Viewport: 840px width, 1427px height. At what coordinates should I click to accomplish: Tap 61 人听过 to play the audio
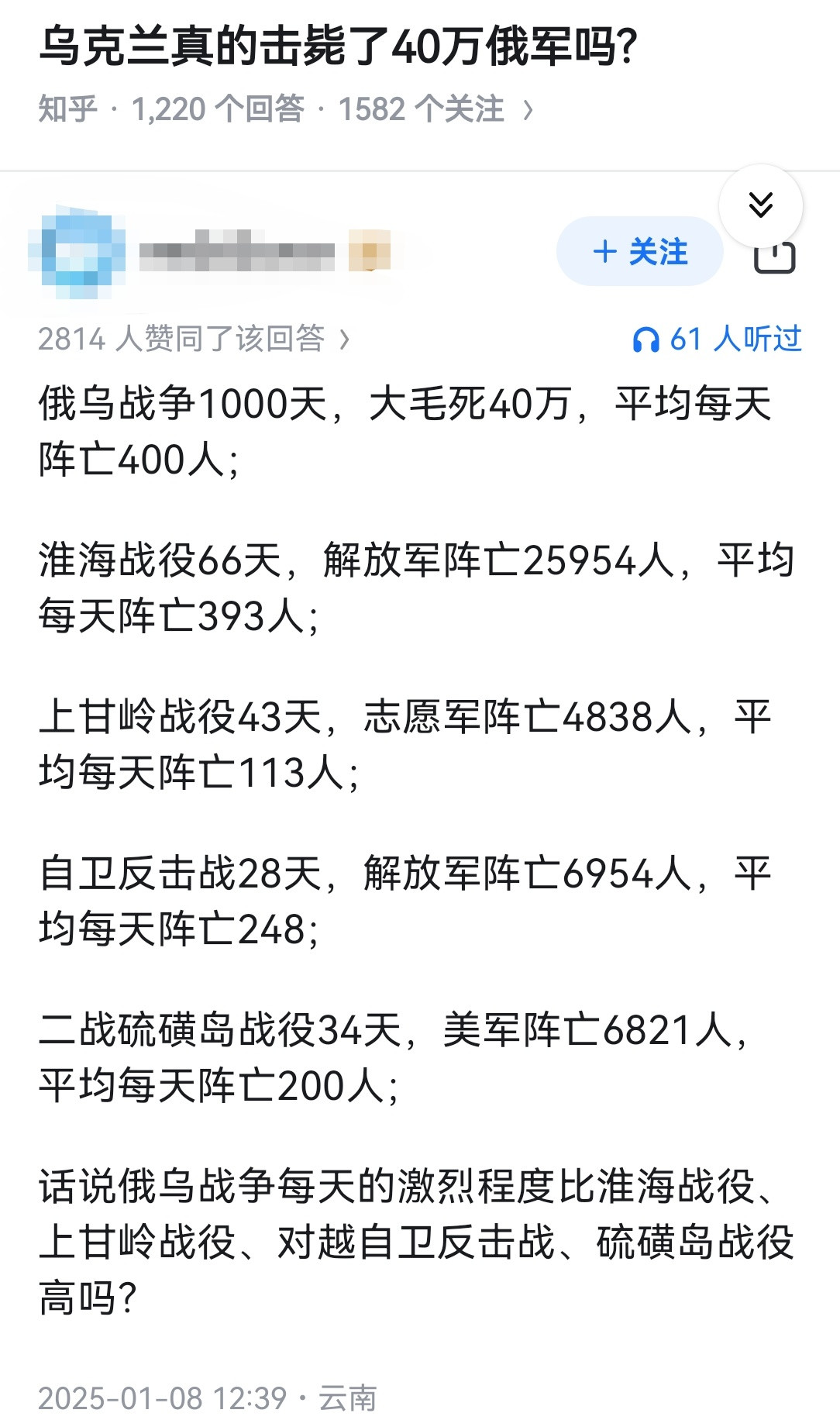728,338
